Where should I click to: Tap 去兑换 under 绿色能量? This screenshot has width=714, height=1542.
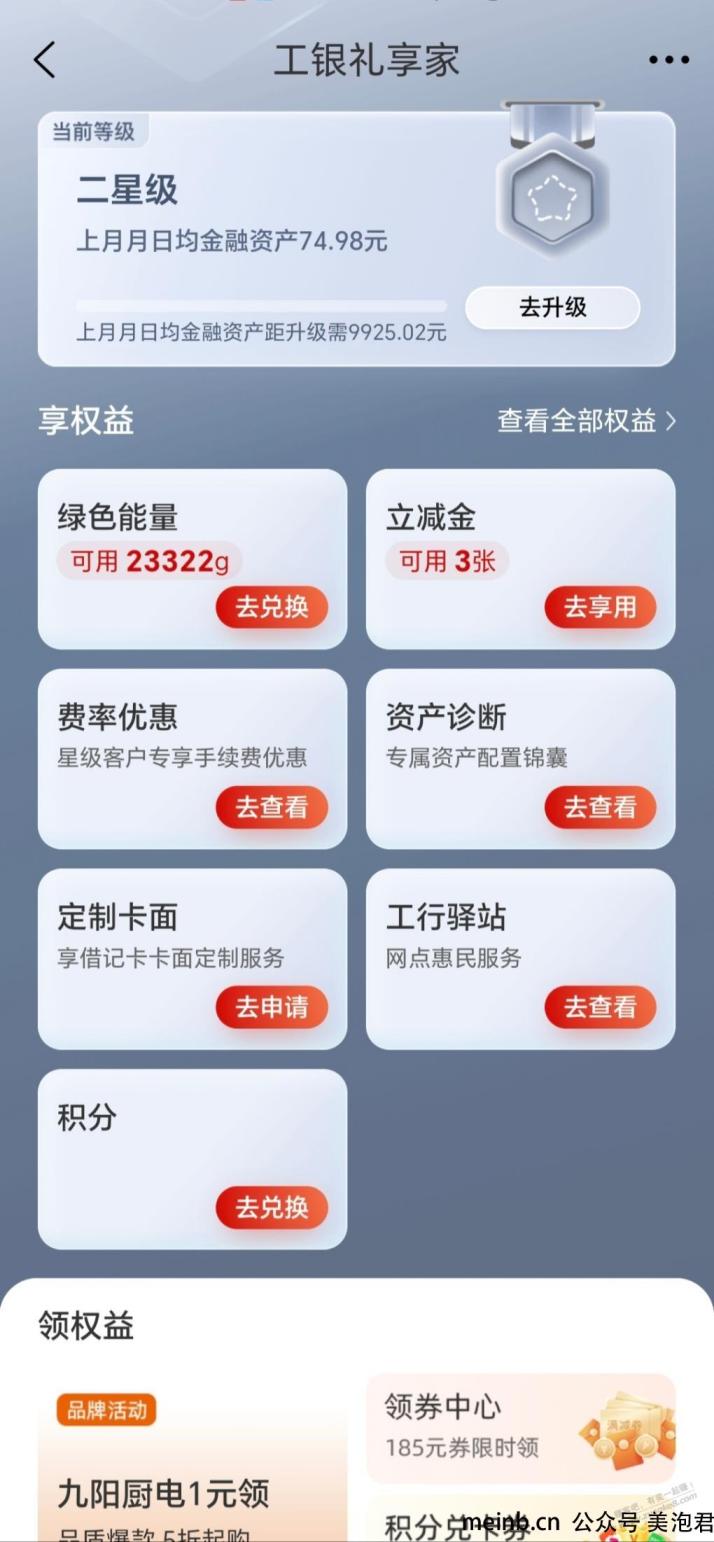click(x=271, y=607)
